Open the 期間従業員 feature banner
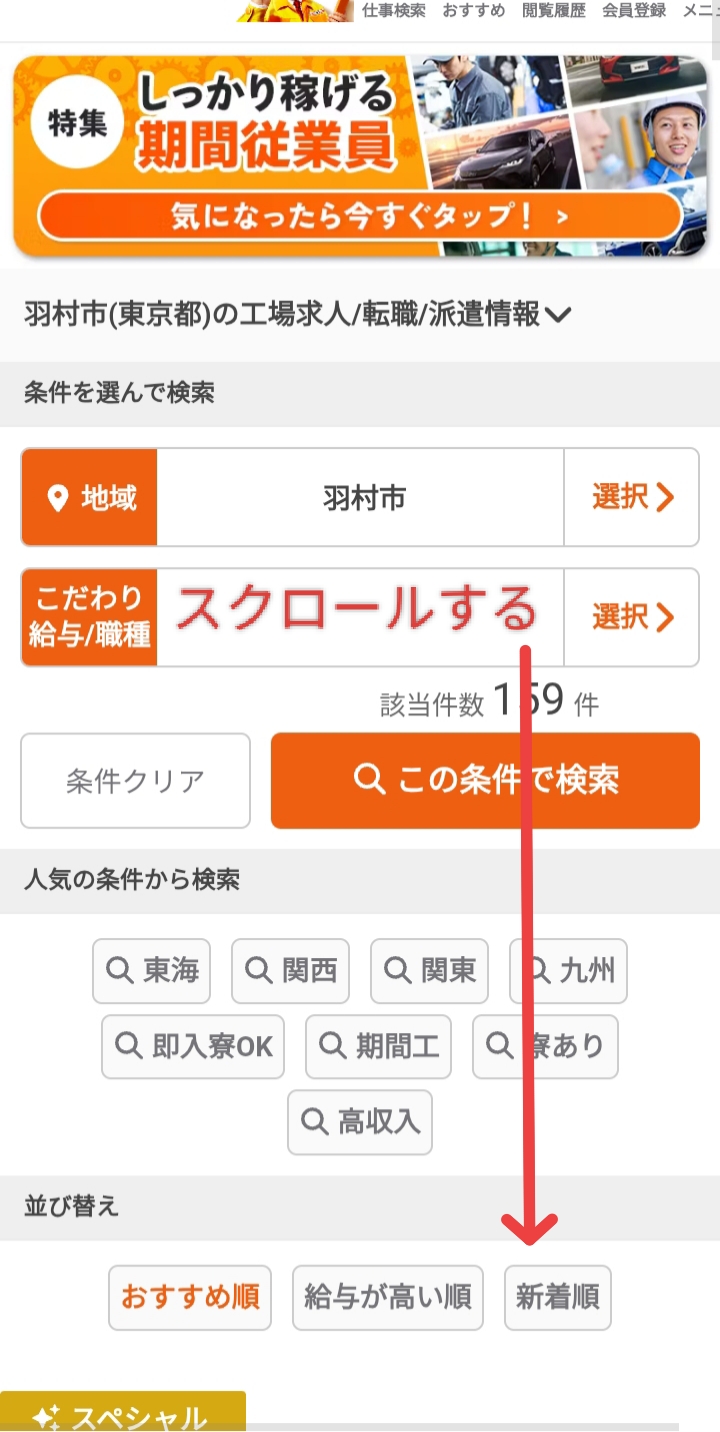The image size is (720, 1432). [360, 156]
